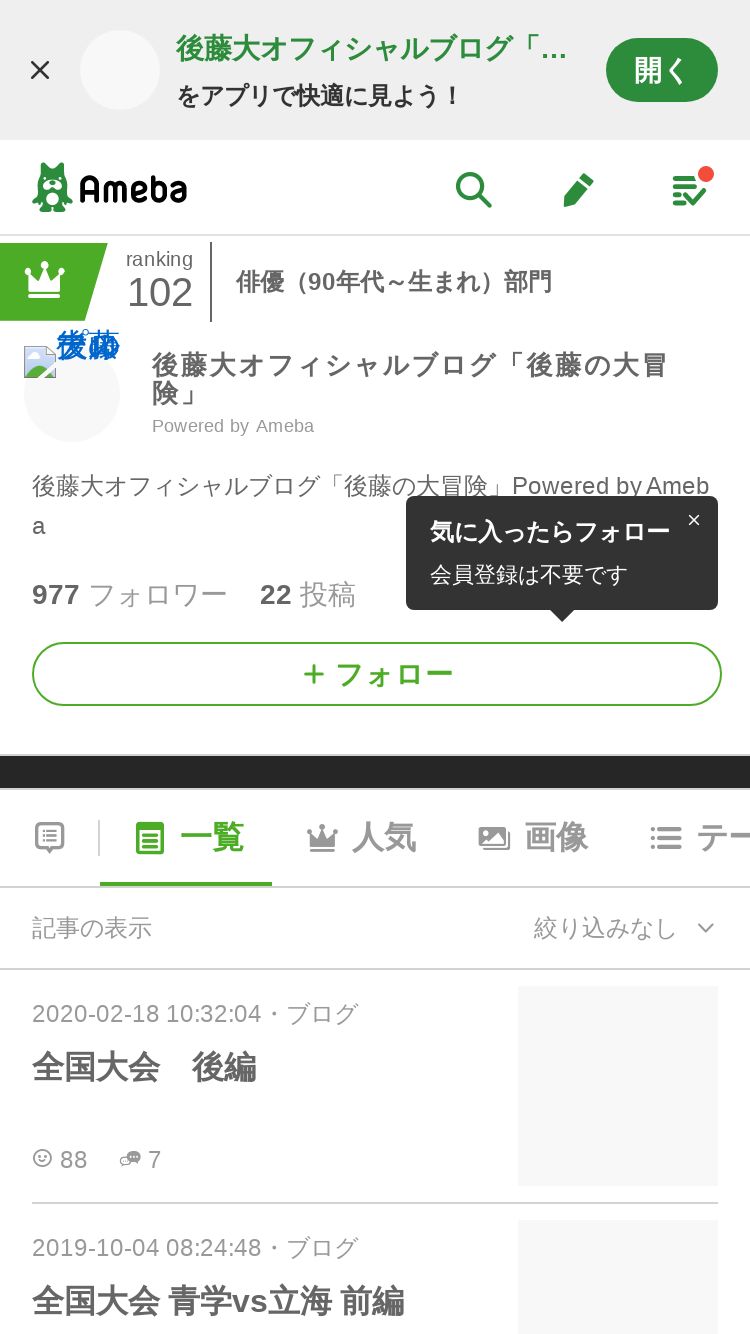Open the checklist icon with red dot
The width and height of the screenshot is (750, 1334).
pos(689,188)
